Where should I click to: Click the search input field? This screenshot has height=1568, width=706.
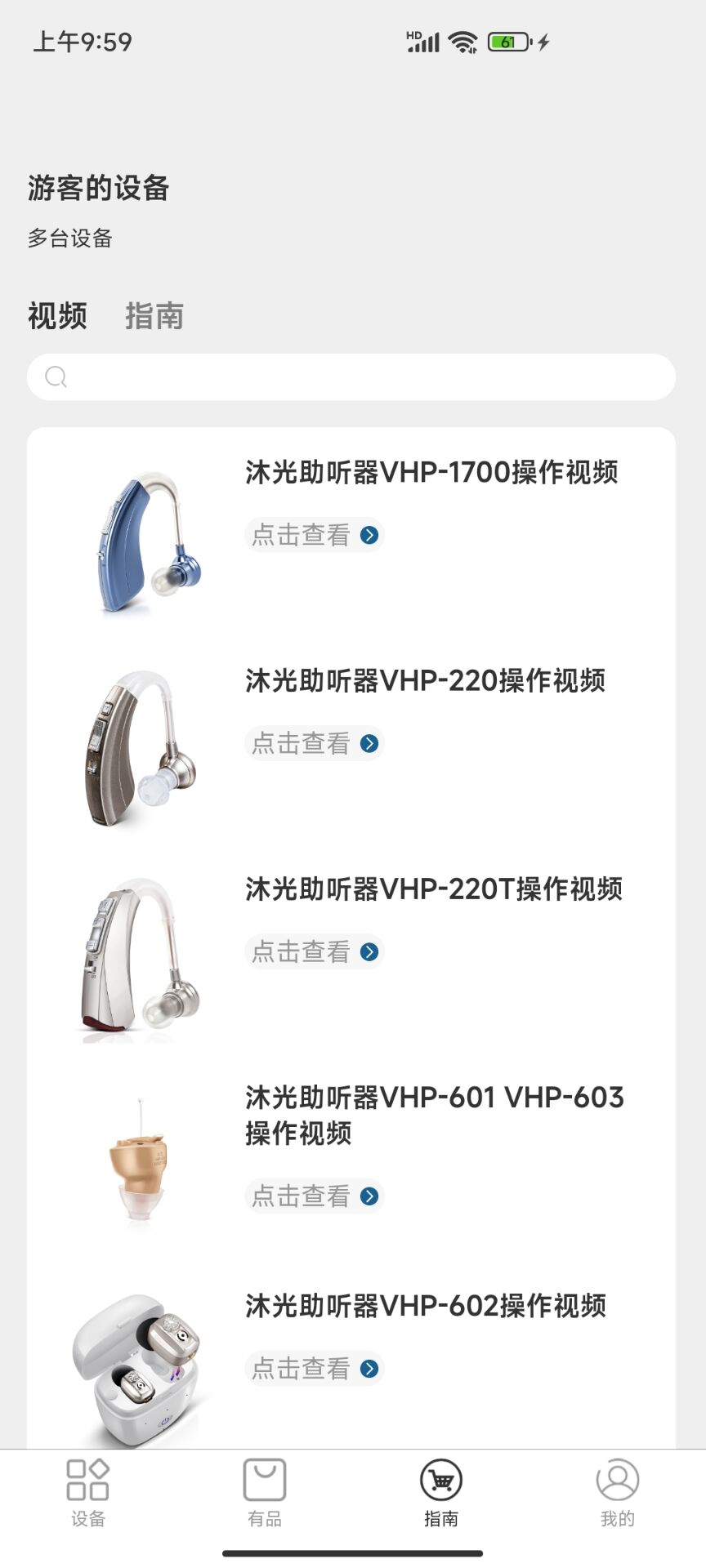350,376
